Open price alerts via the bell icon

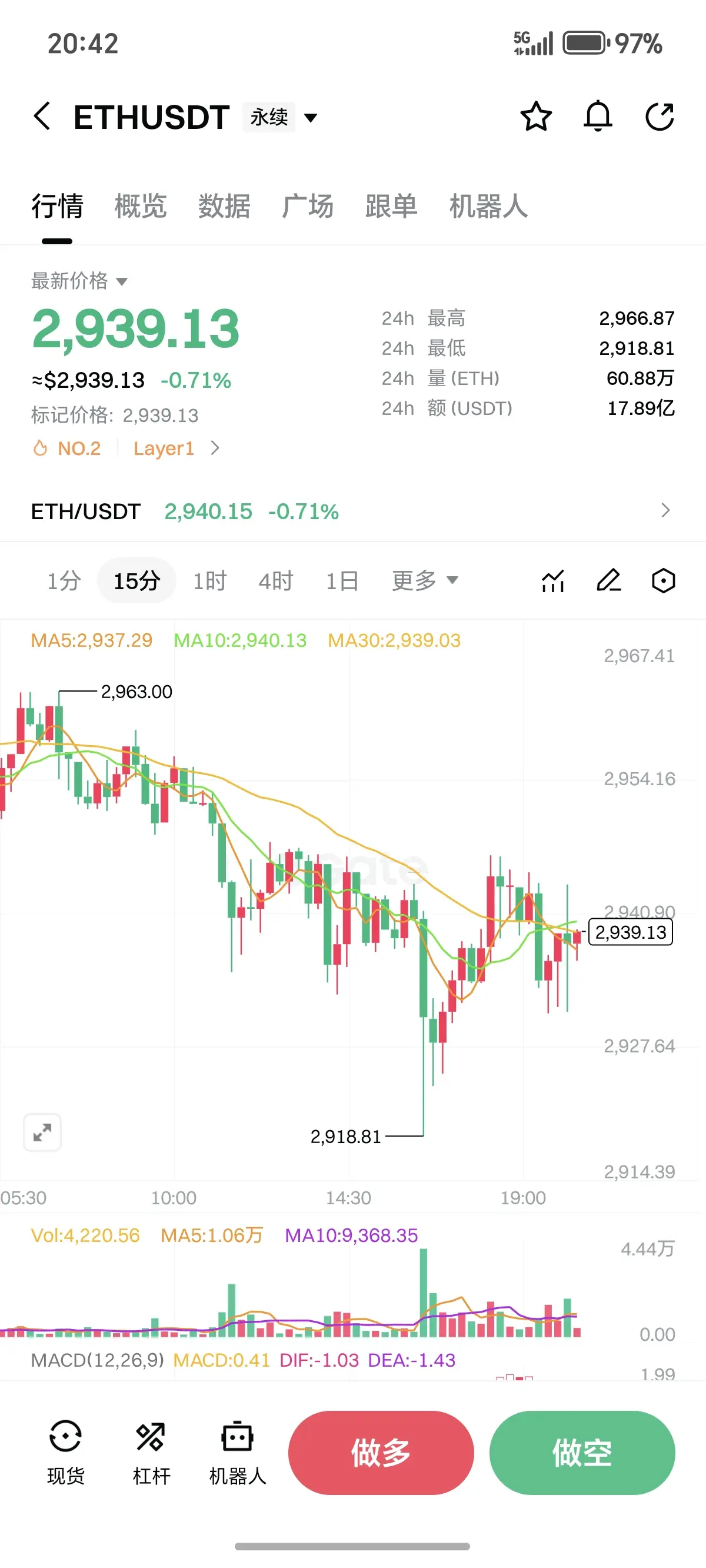(598, 117)
